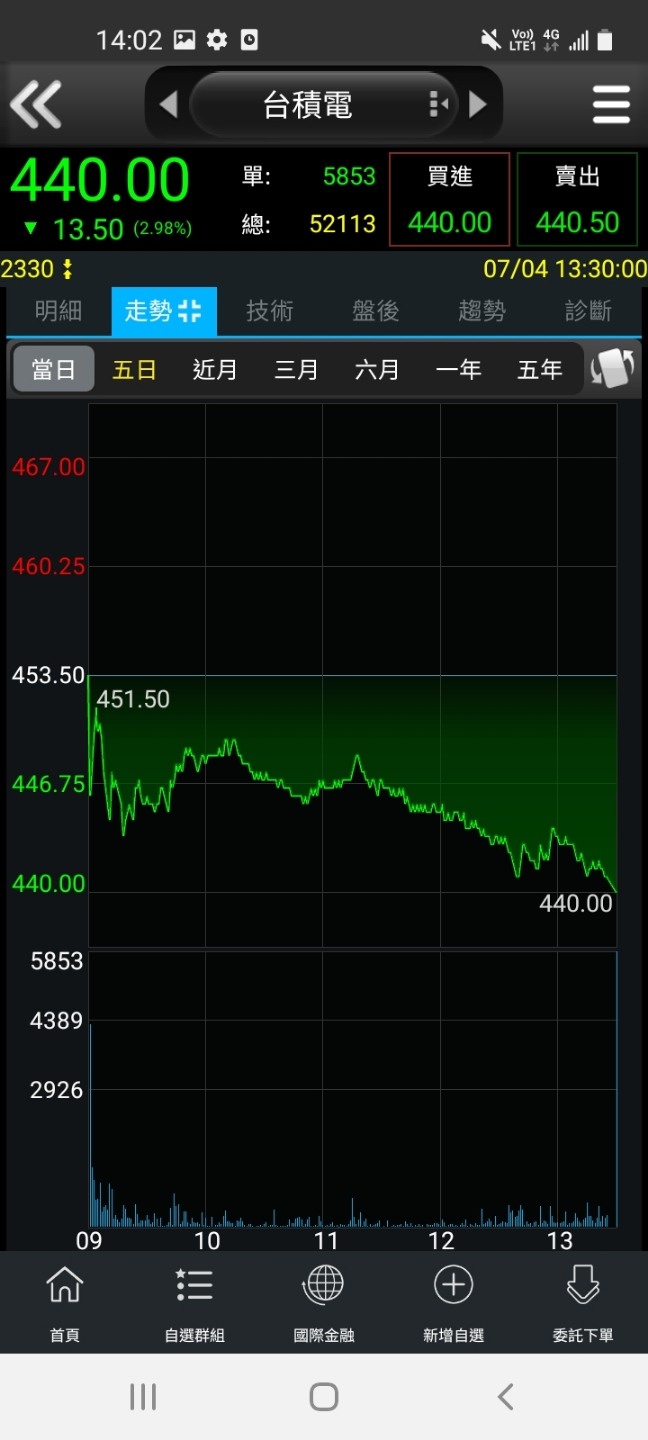Show the 近月 chart range
Screen dimensions: 648x1440
click(x=215, y=370)
